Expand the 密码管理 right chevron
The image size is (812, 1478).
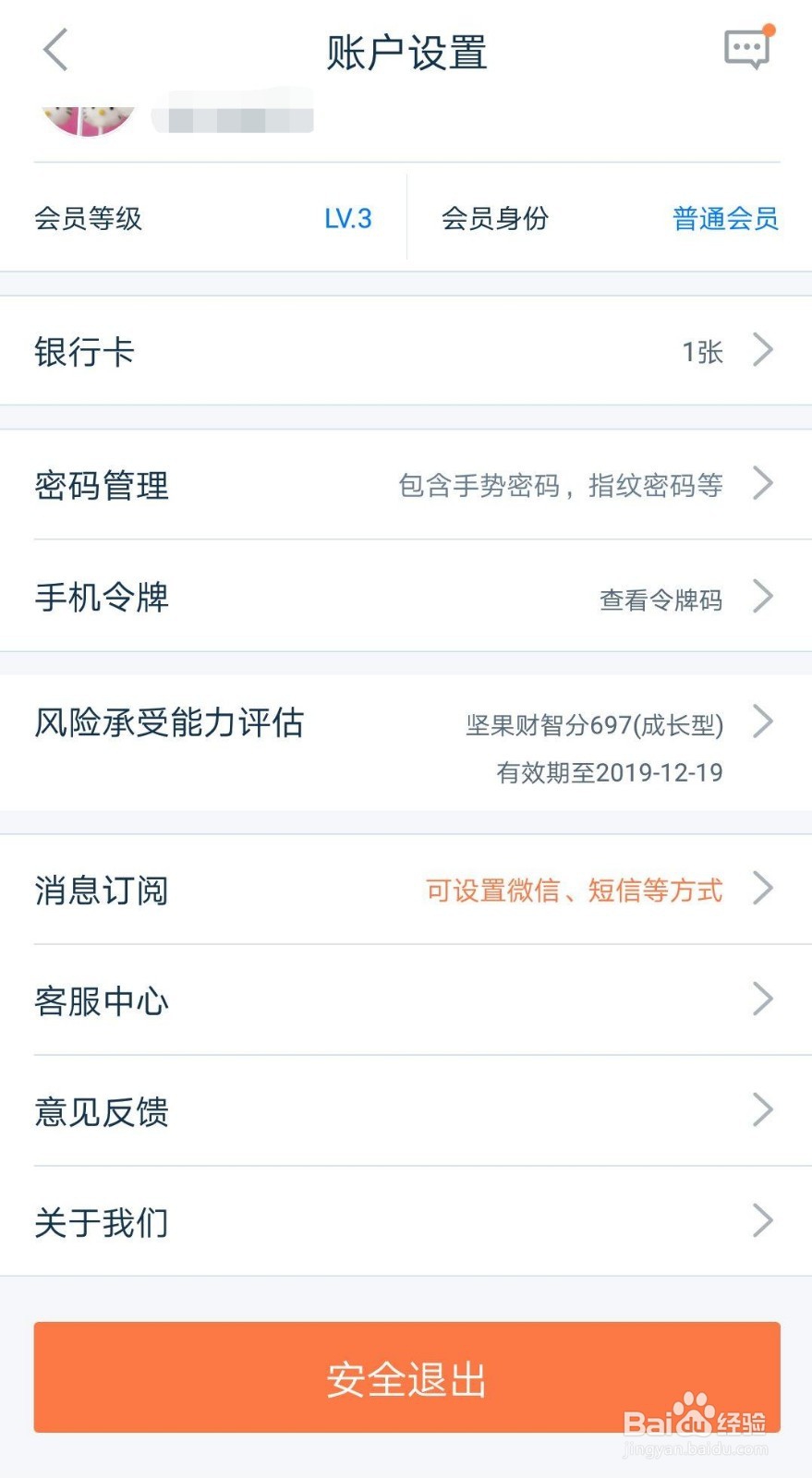761,483
